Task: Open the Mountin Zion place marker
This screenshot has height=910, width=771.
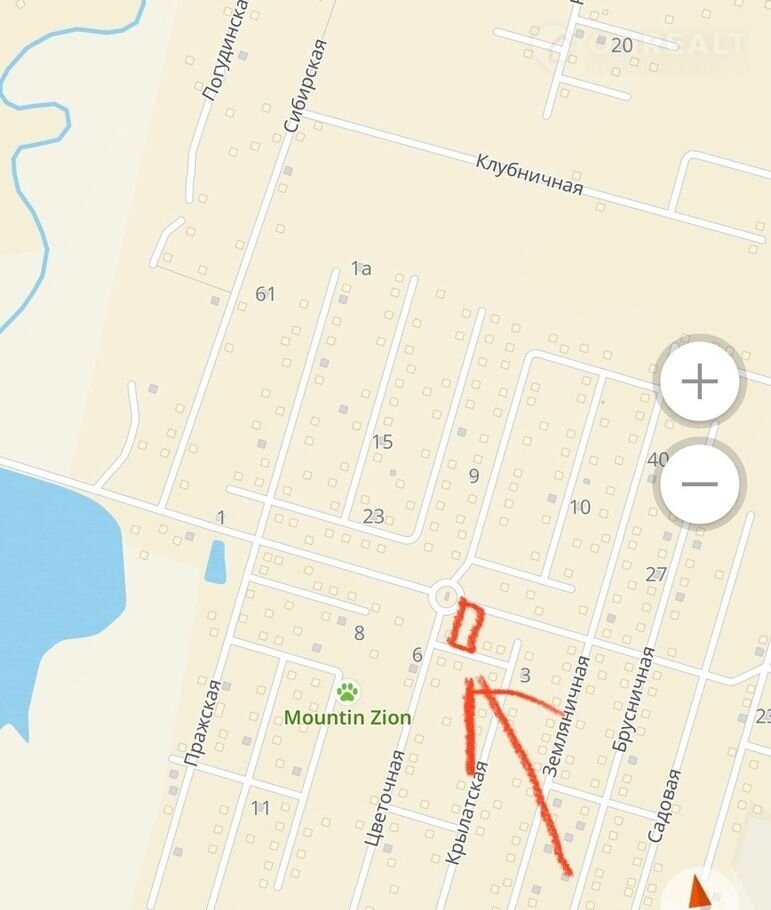Action: [347, 691]
